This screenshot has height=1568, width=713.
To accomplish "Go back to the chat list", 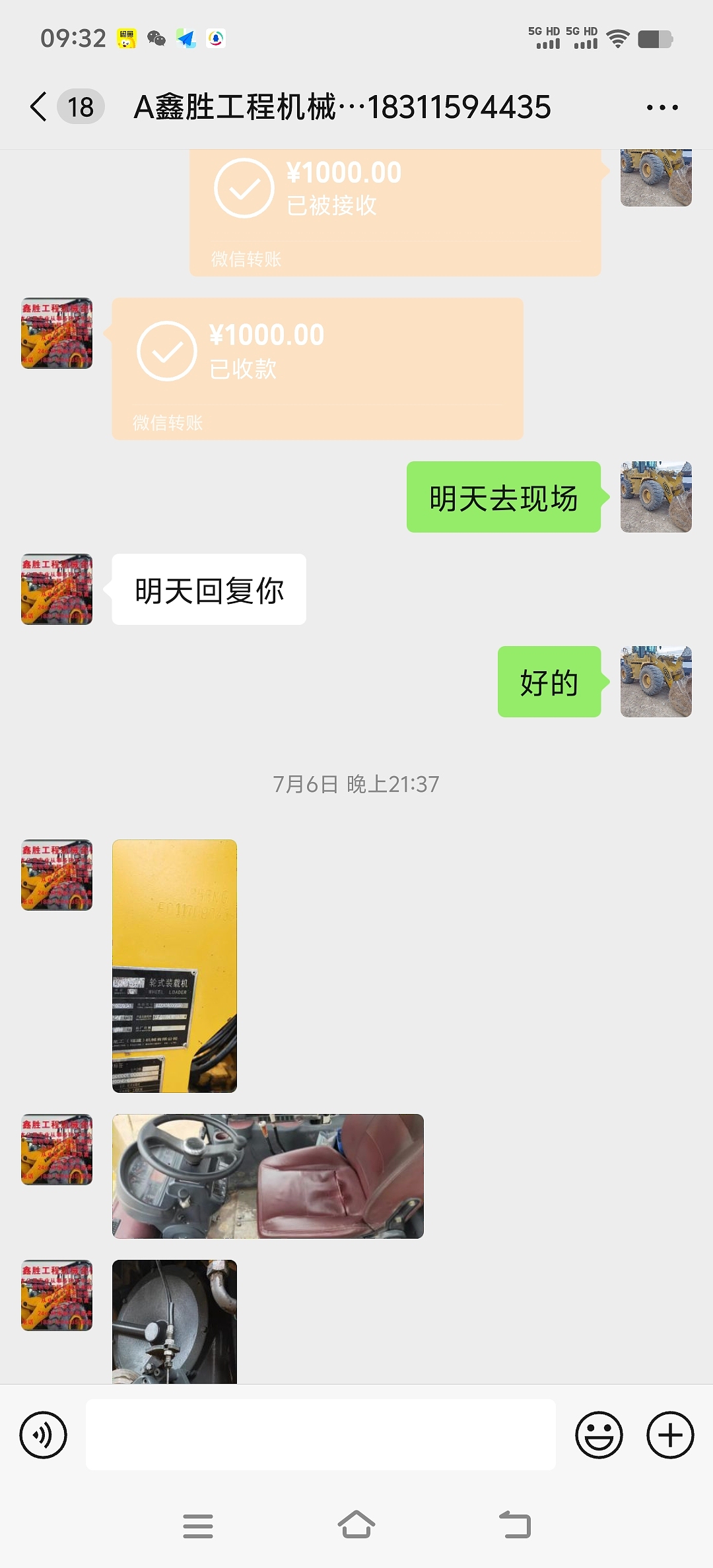I will point(40,107).
